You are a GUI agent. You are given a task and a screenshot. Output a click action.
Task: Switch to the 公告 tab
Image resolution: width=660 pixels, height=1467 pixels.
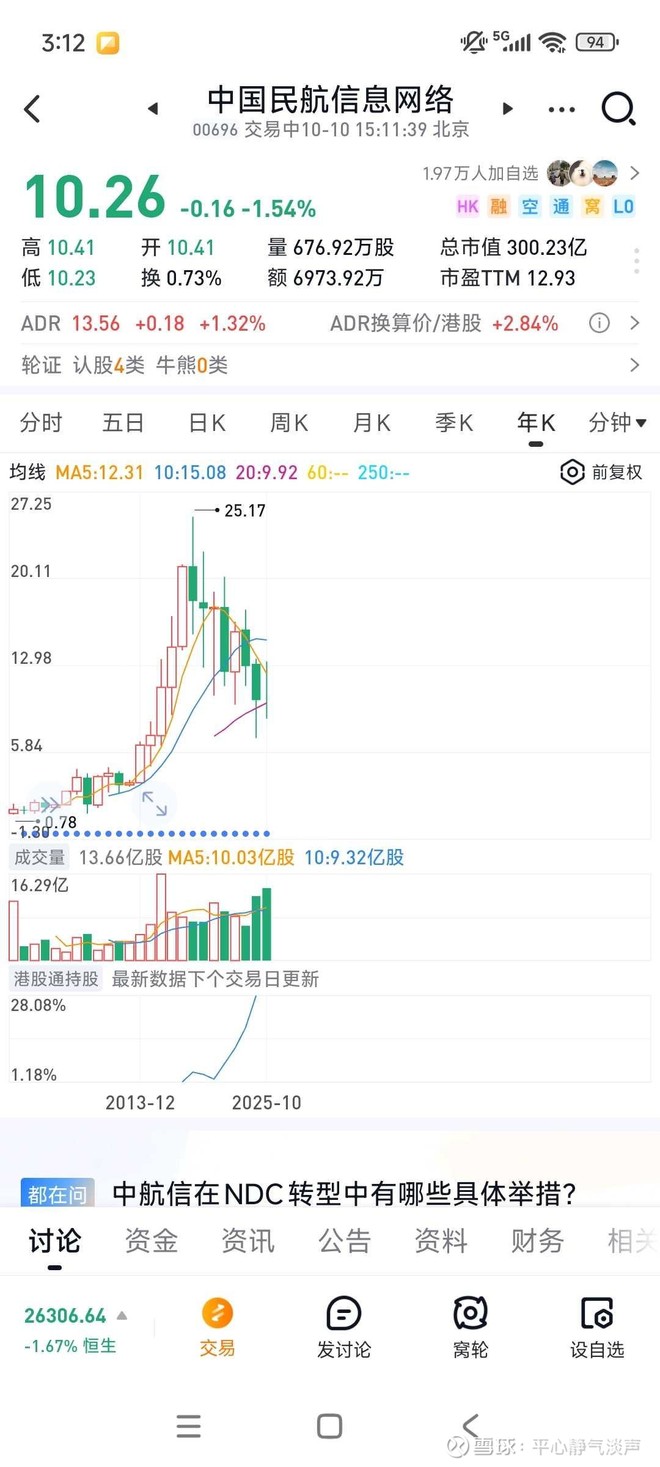[x=344, y=1241]
